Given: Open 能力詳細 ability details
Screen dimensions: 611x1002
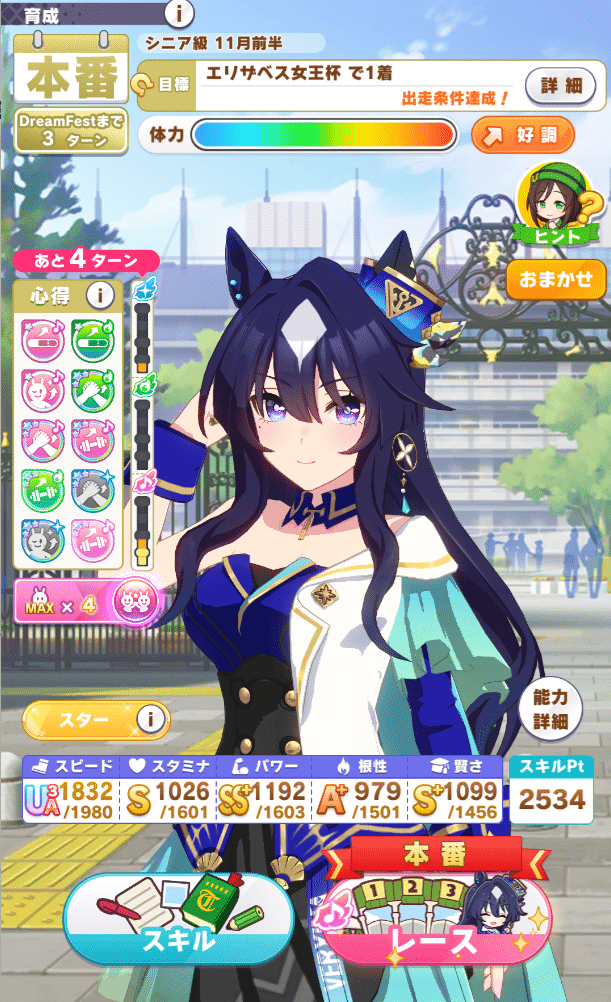Looking at the screenshot, I should 550,707.
